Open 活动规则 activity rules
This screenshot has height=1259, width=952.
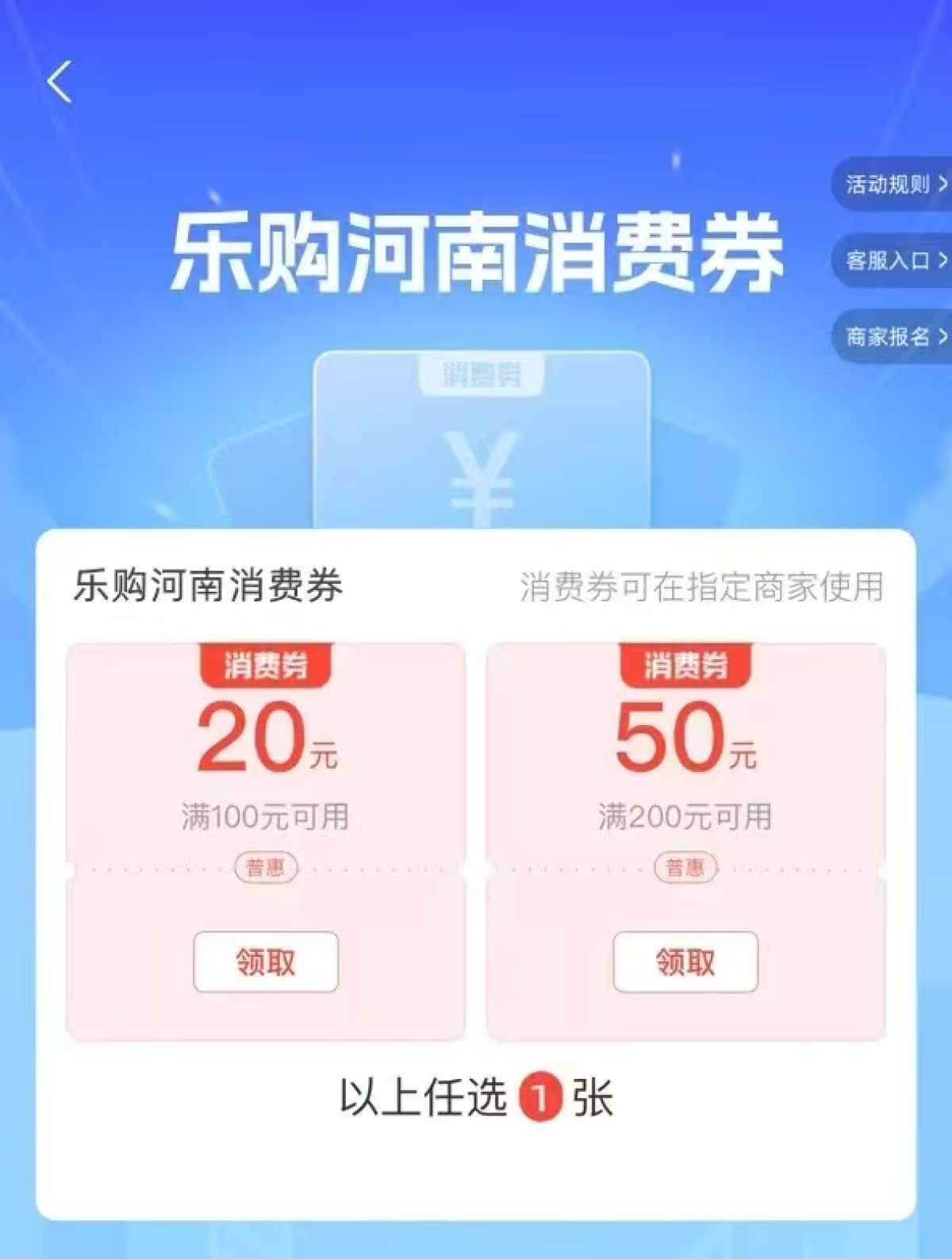click(892, 185)
